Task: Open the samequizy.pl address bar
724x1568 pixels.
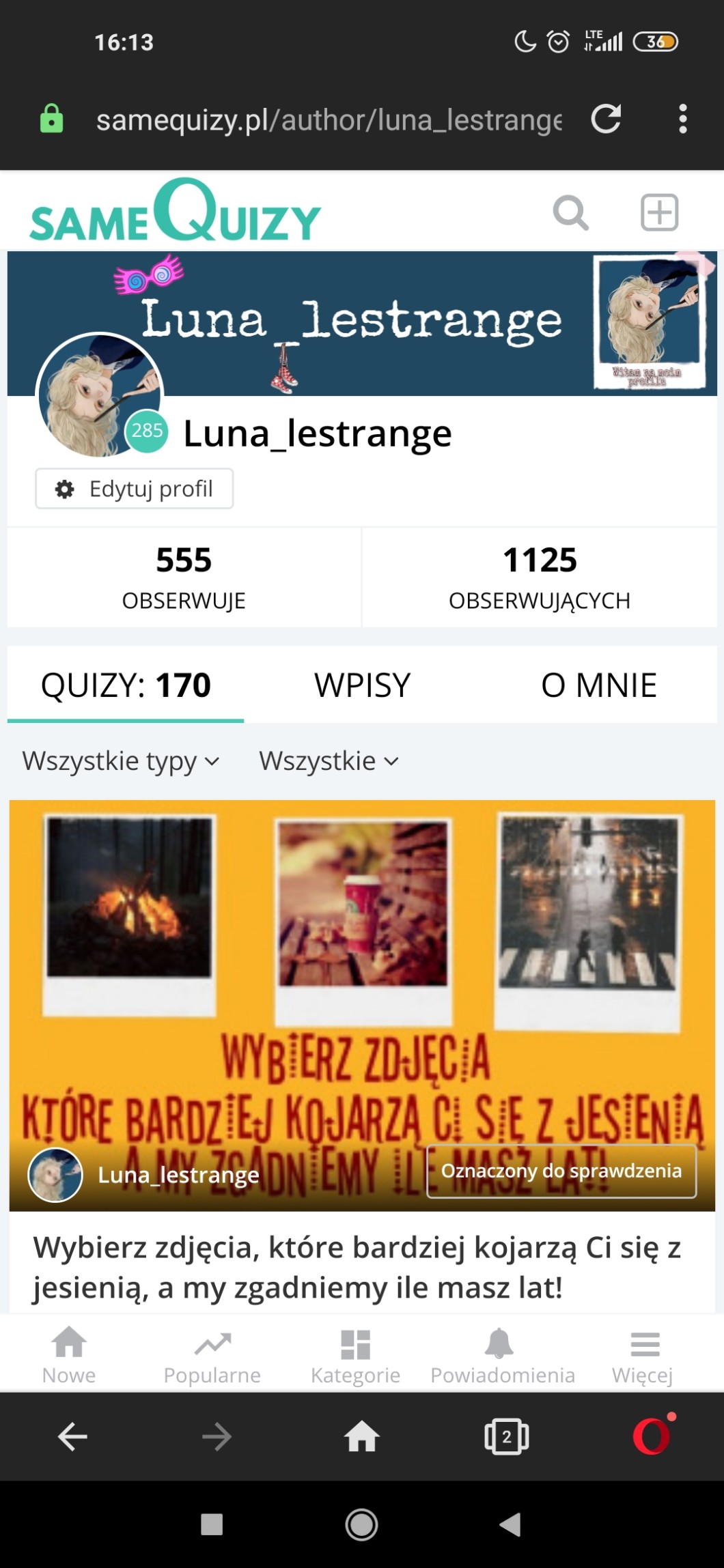Action: (328, 120)
